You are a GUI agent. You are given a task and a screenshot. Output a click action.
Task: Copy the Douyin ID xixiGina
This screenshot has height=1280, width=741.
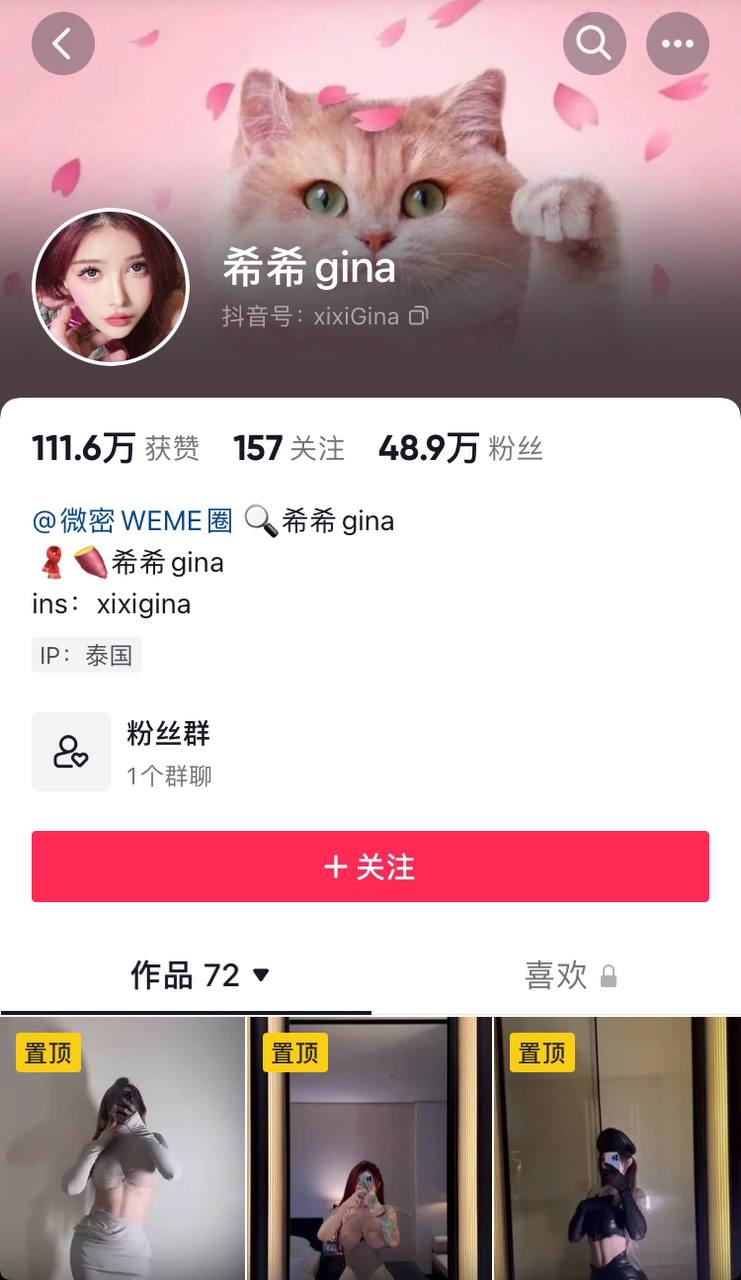[x=419, y=316]
